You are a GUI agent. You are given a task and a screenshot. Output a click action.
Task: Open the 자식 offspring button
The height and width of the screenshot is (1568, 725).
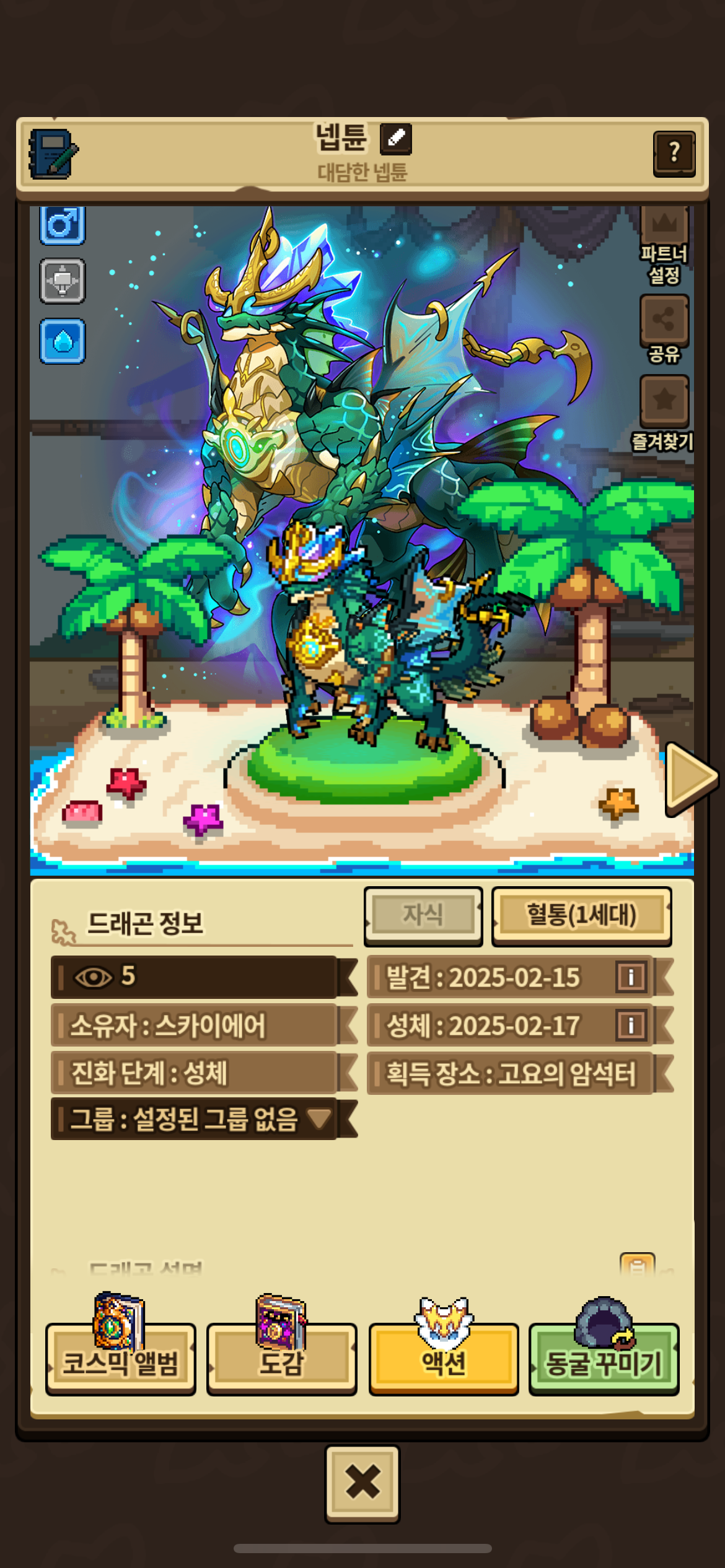click(423, 915)
